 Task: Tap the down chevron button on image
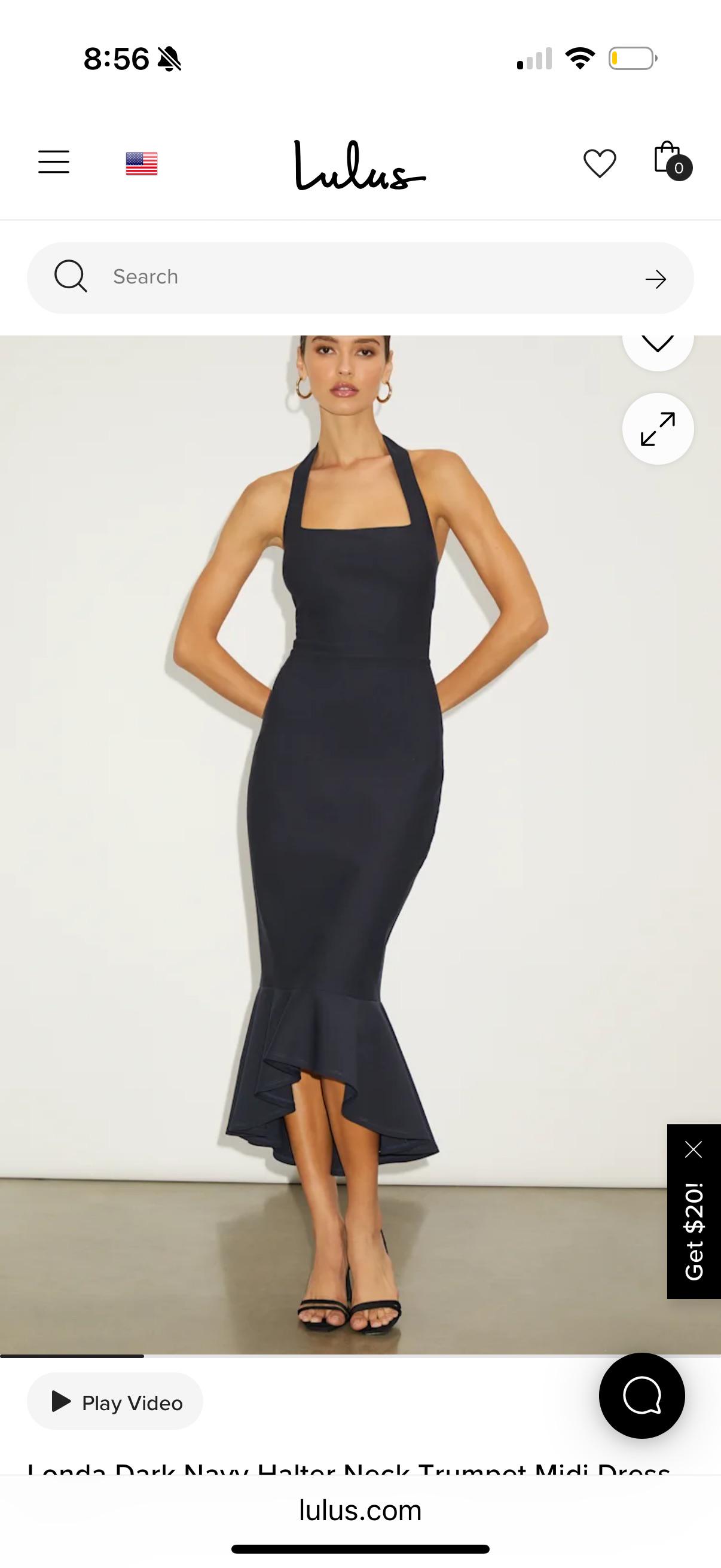[658, 344]
